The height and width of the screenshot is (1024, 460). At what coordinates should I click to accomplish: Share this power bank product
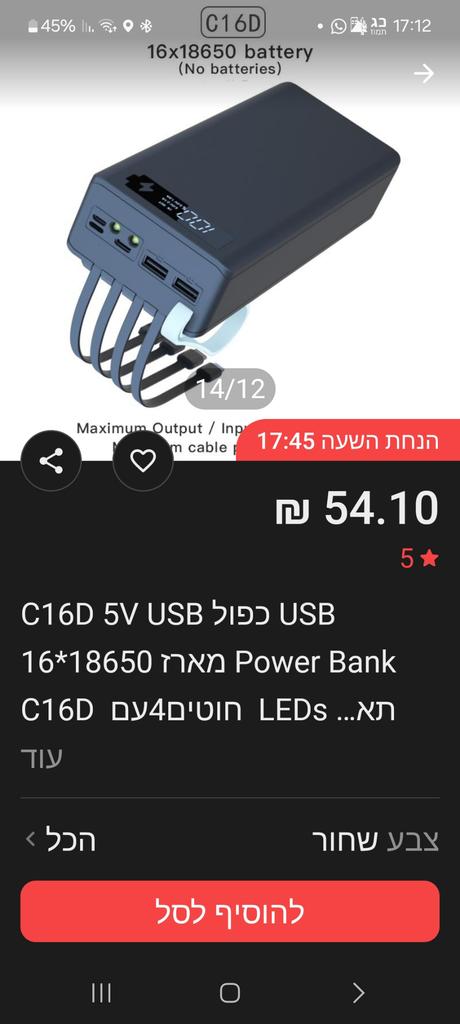point(51,461)
